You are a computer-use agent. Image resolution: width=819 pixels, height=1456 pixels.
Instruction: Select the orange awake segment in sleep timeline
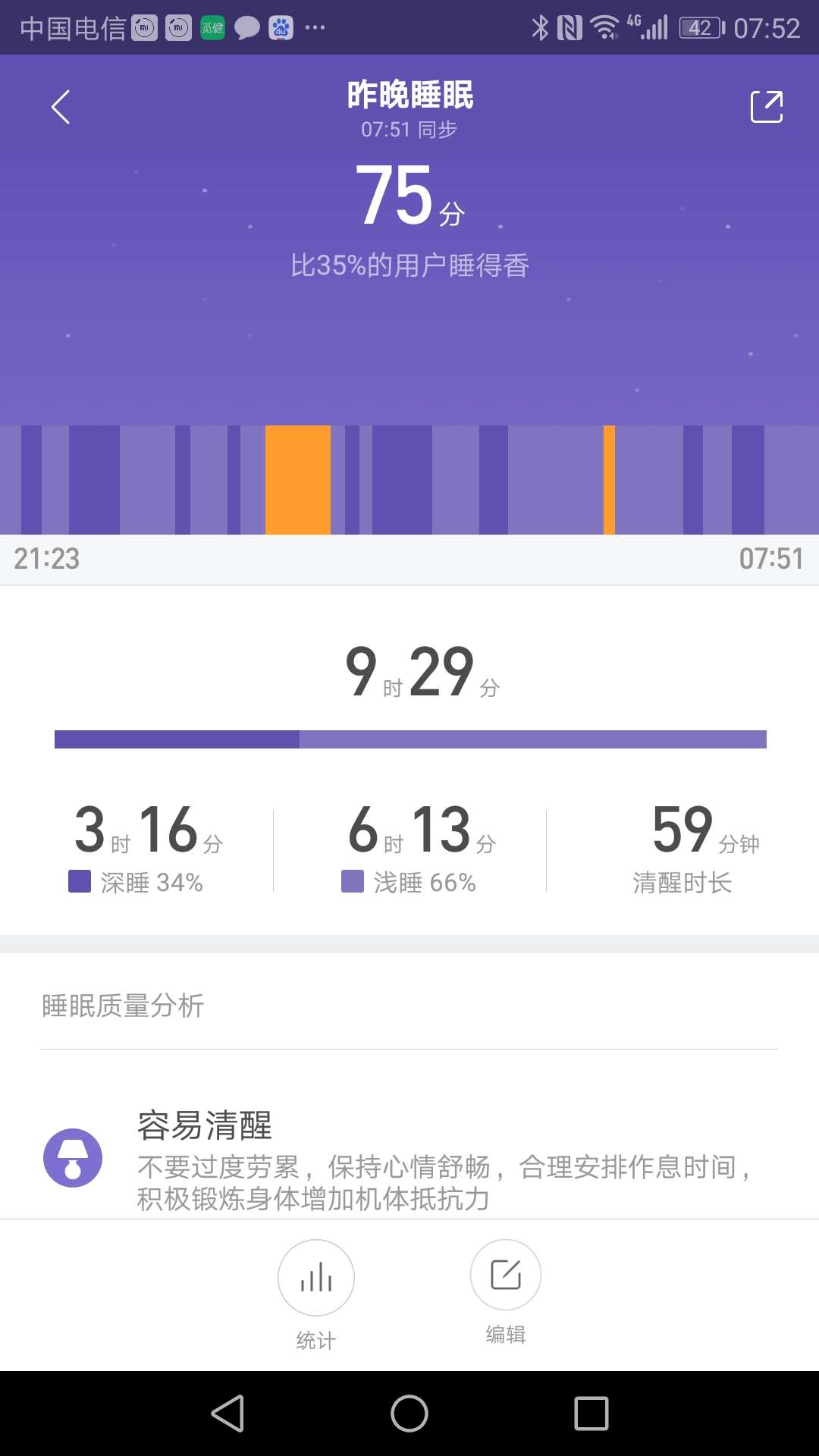point(300,478)
